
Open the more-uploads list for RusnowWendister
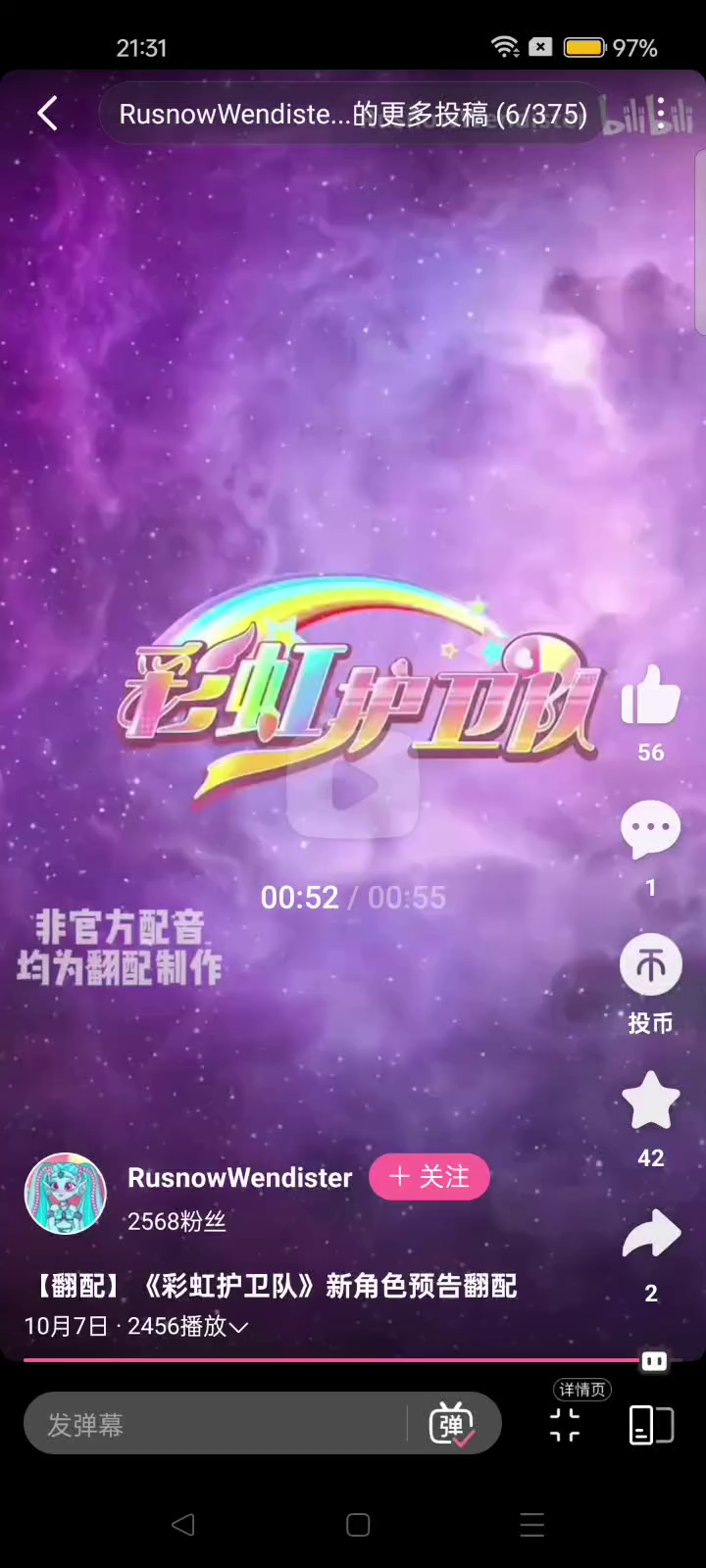[352, 115]
